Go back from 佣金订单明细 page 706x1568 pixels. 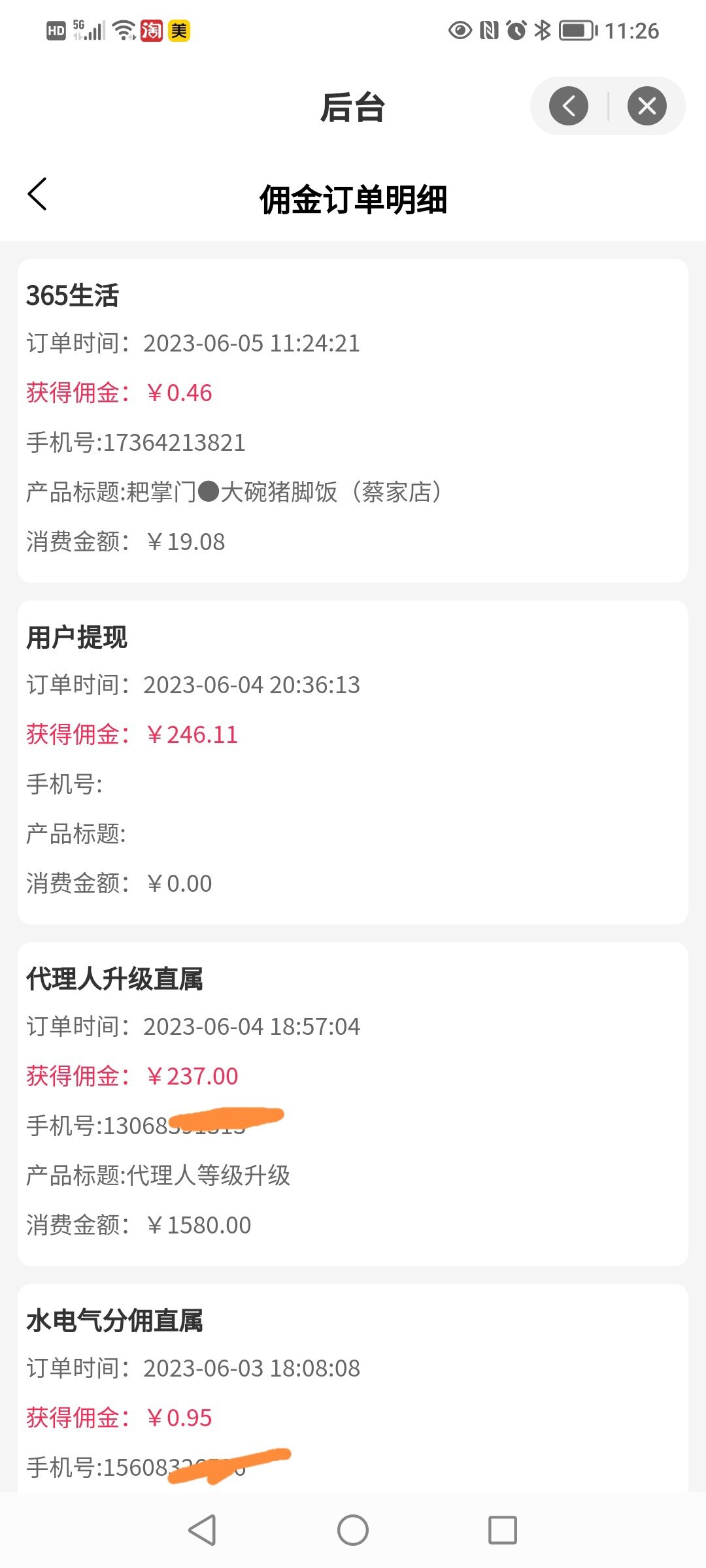pyautogui.click(x=37, y=195)
